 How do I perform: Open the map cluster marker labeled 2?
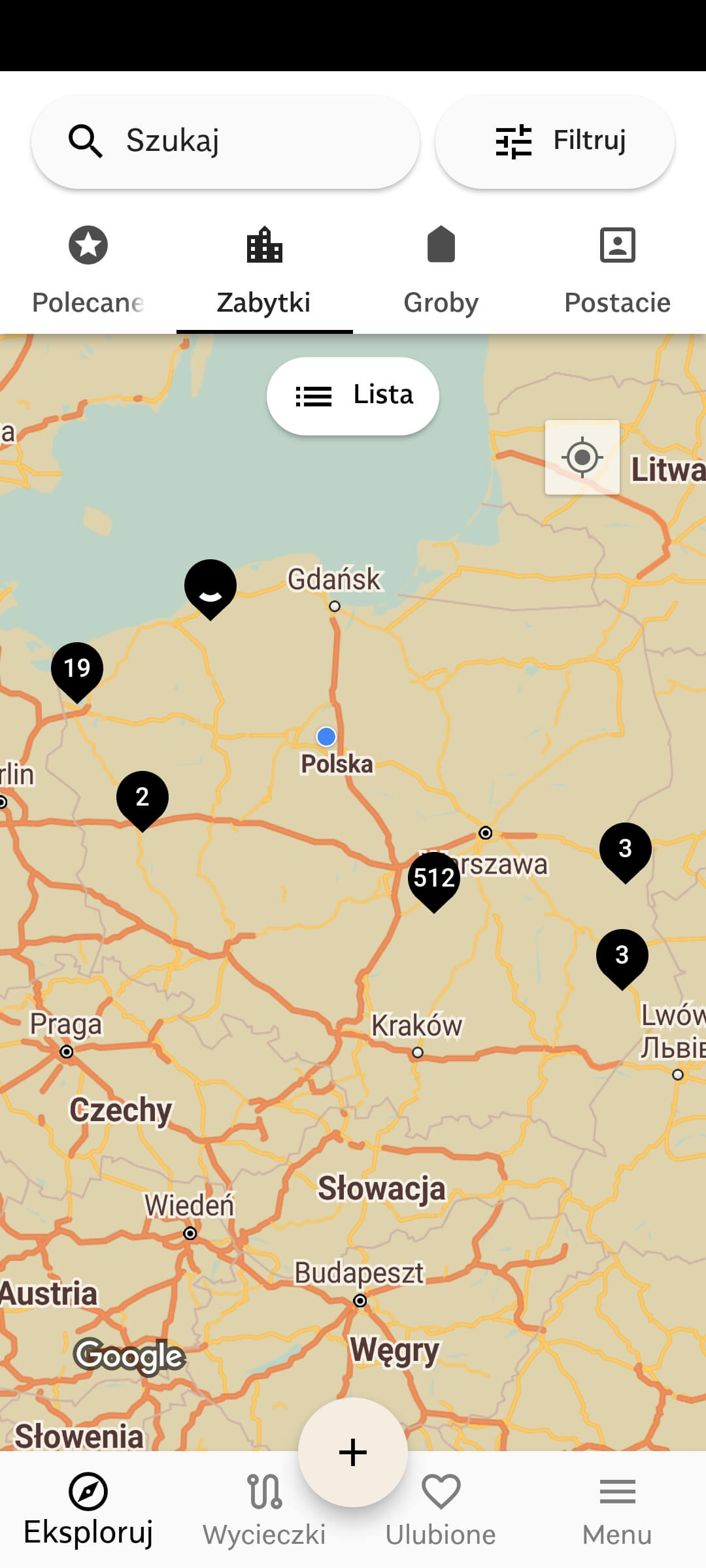coord(143,797)
